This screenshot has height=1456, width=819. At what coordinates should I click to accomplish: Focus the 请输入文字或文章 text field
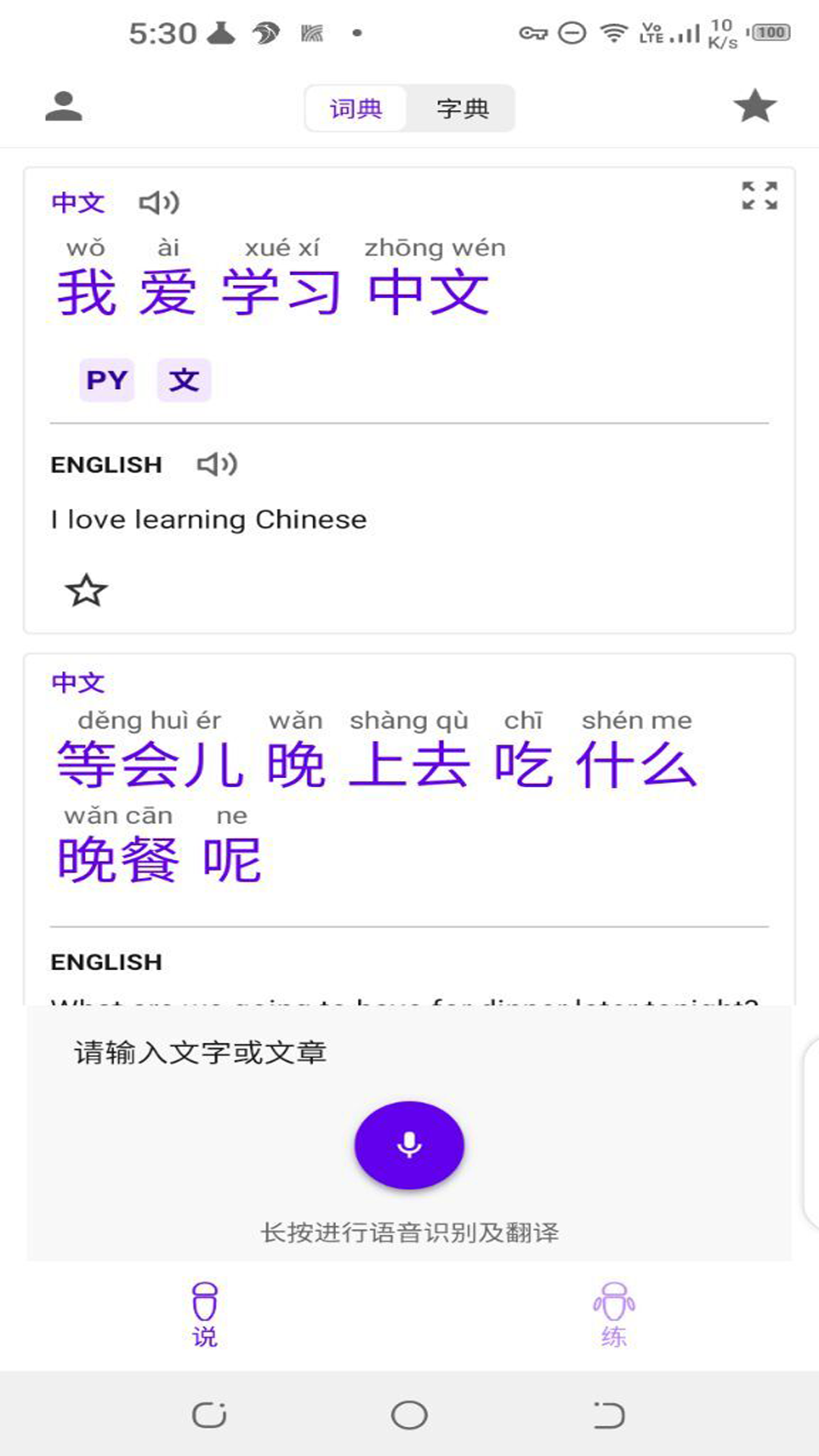click(x=409, y=1053)
